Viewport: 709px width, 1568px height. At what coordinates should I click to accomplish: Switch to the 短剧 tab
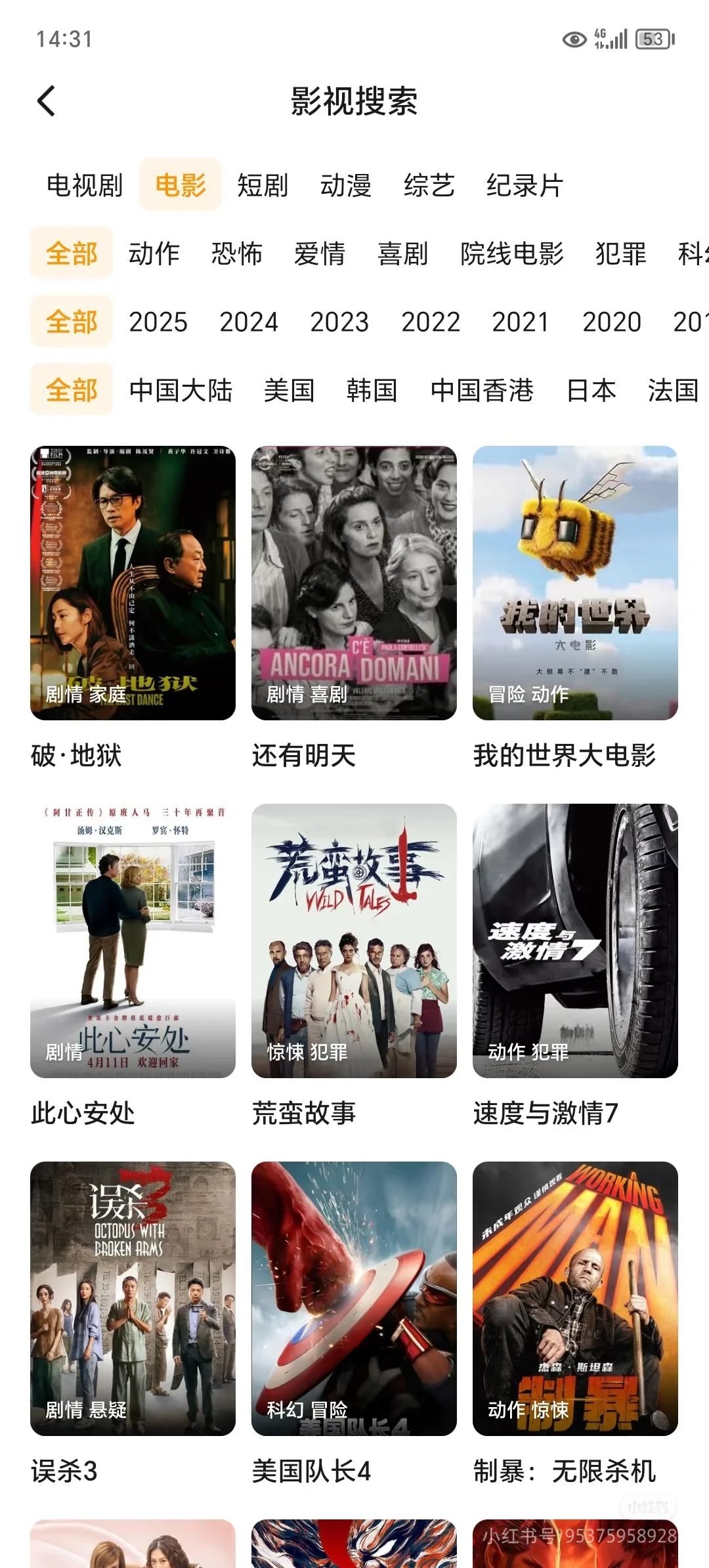(263, 185)
